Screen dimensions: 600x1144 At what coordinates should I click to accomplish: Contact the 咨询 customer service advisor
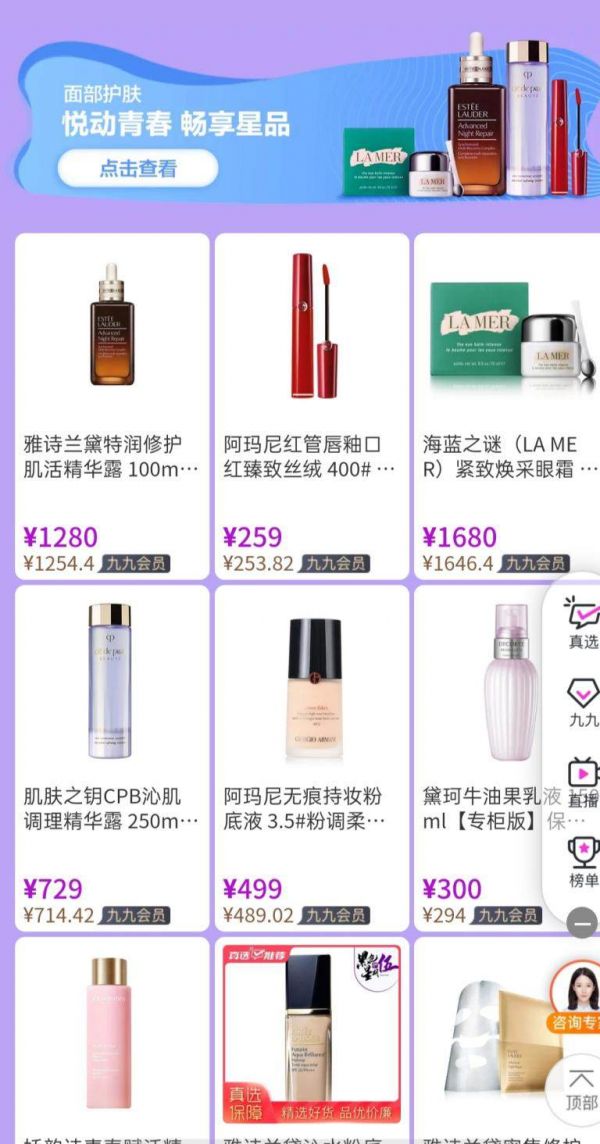coord(578,997)
